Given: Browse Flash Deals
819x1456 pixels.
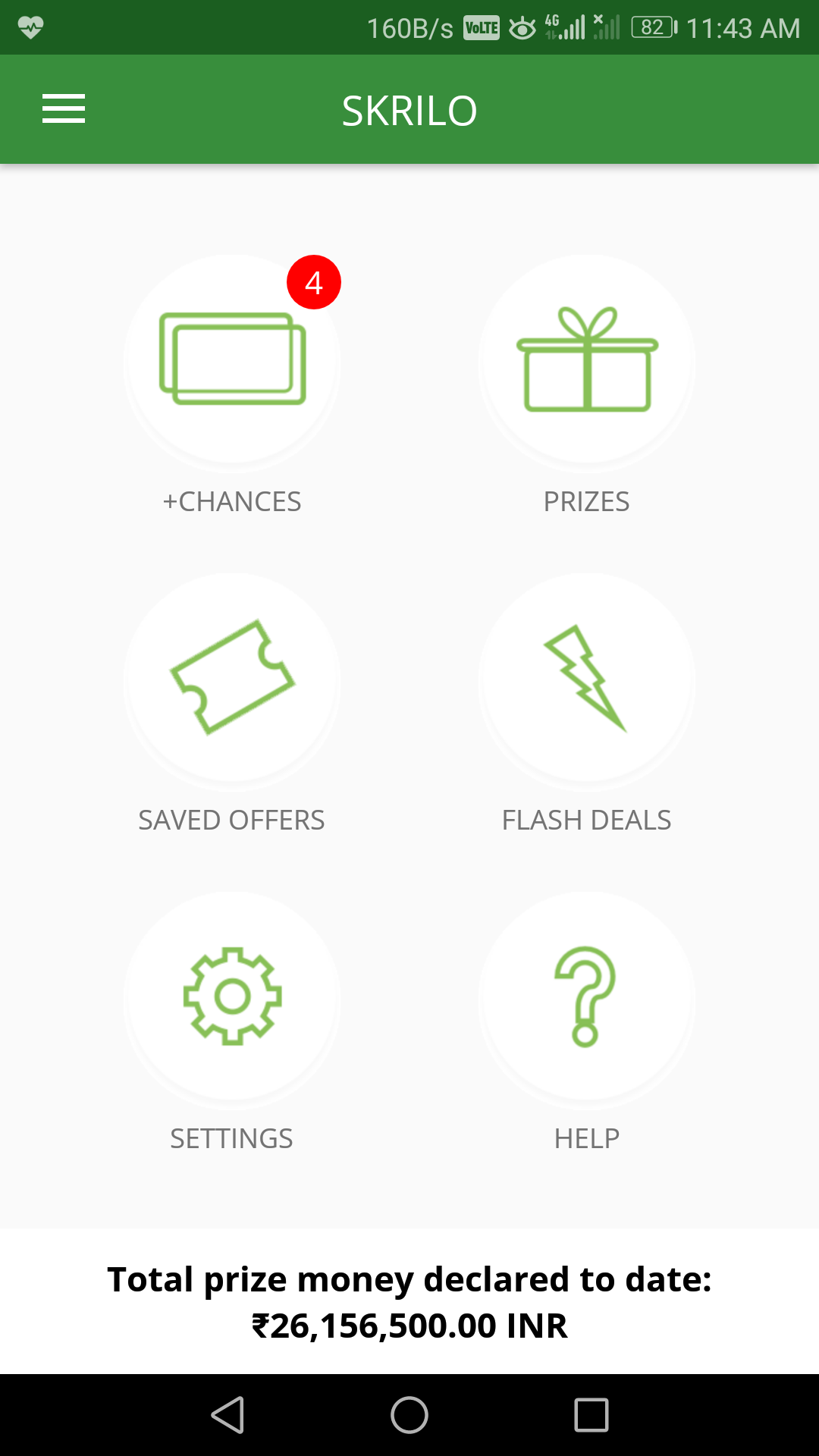Looking at the screenshot, I should [x=587, y=679].
